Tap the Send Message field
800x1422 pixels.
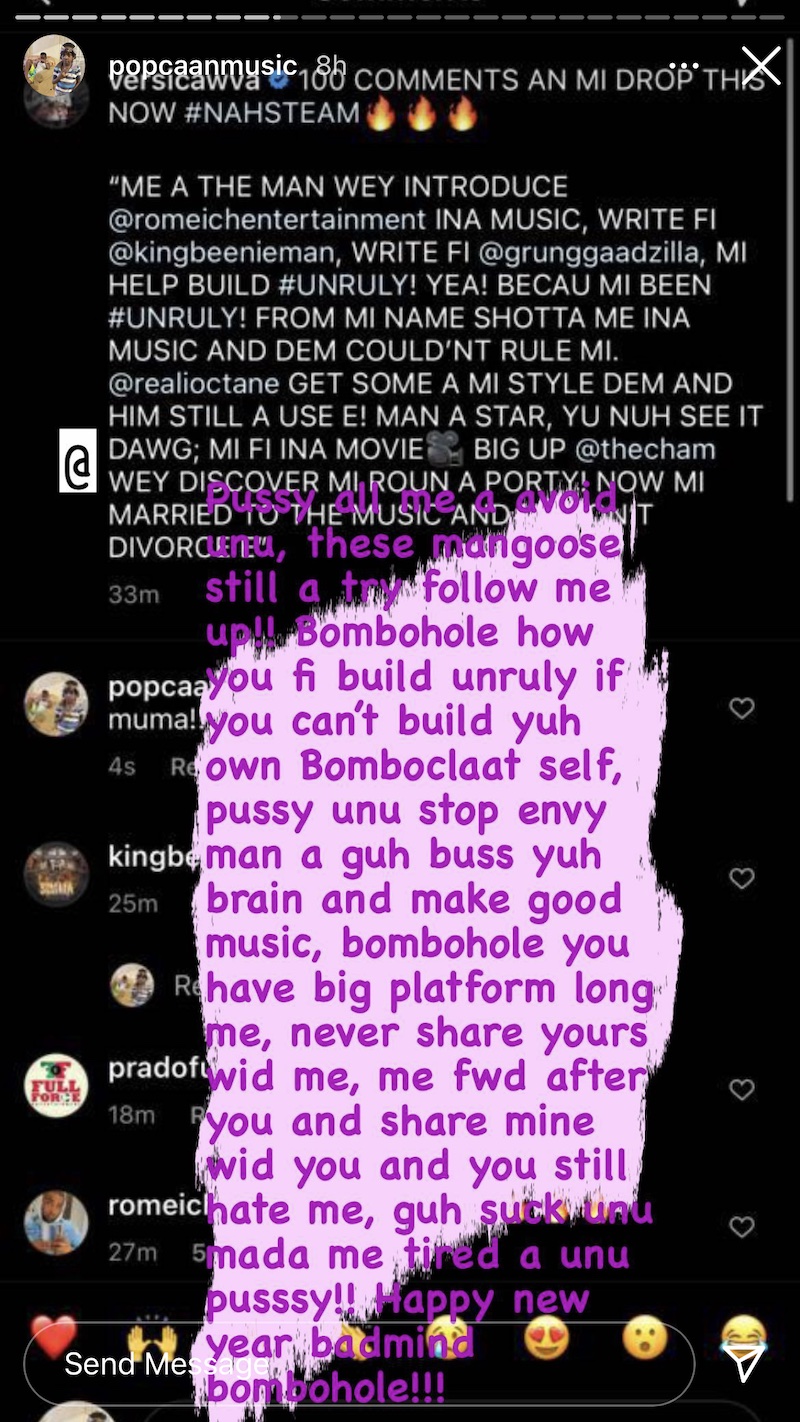pos(360,1363)
